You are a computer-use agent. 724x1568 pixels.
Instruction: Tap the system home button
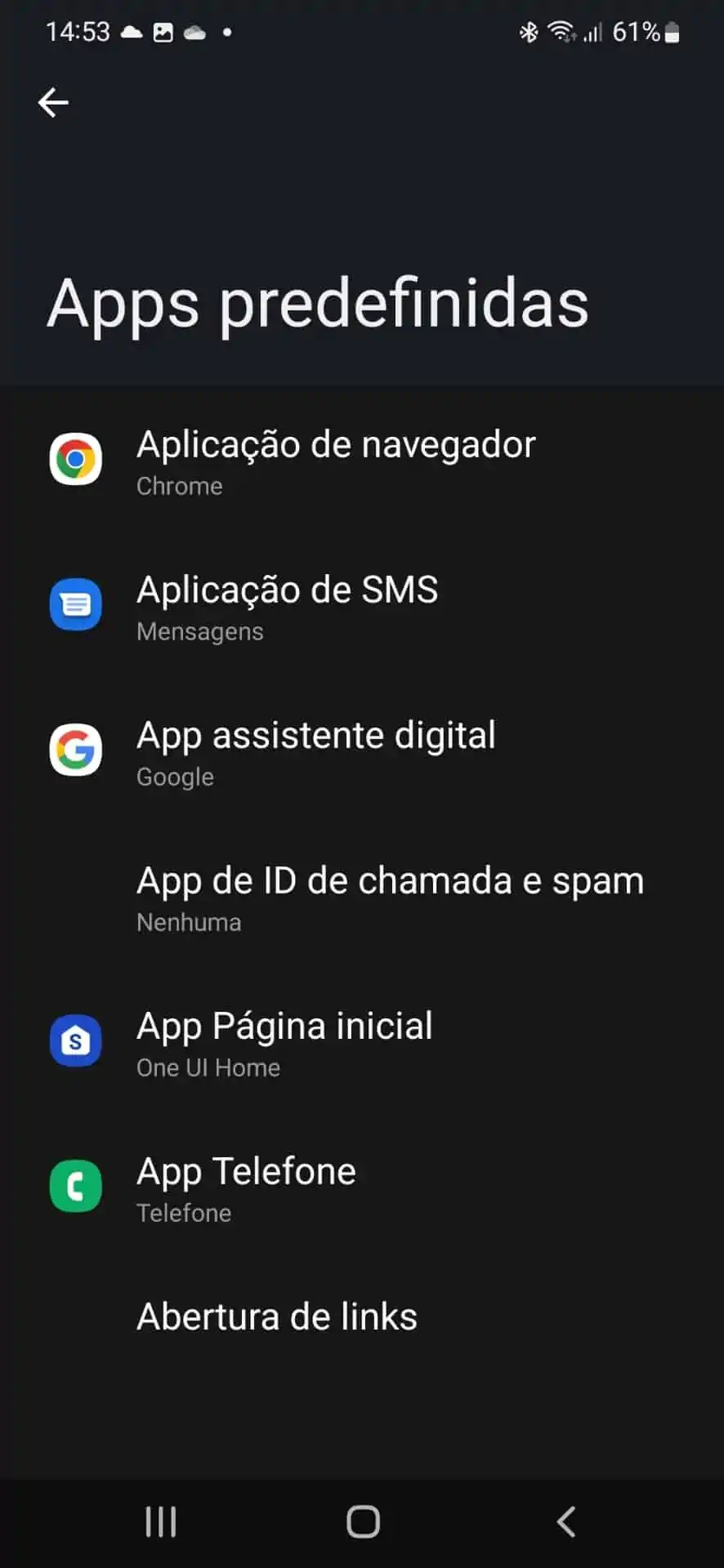[363, 1521]
